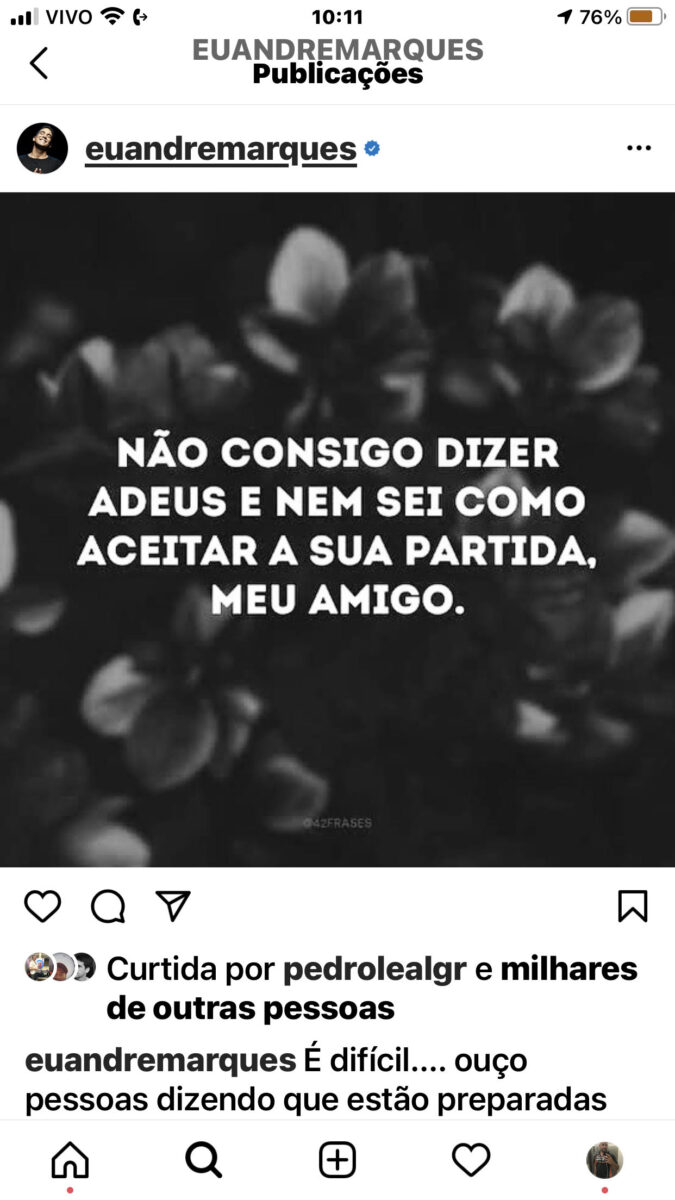The image size is (675, 1200).
Task: Share the post with the paper plane icon
Action: (x=173, y=906)
